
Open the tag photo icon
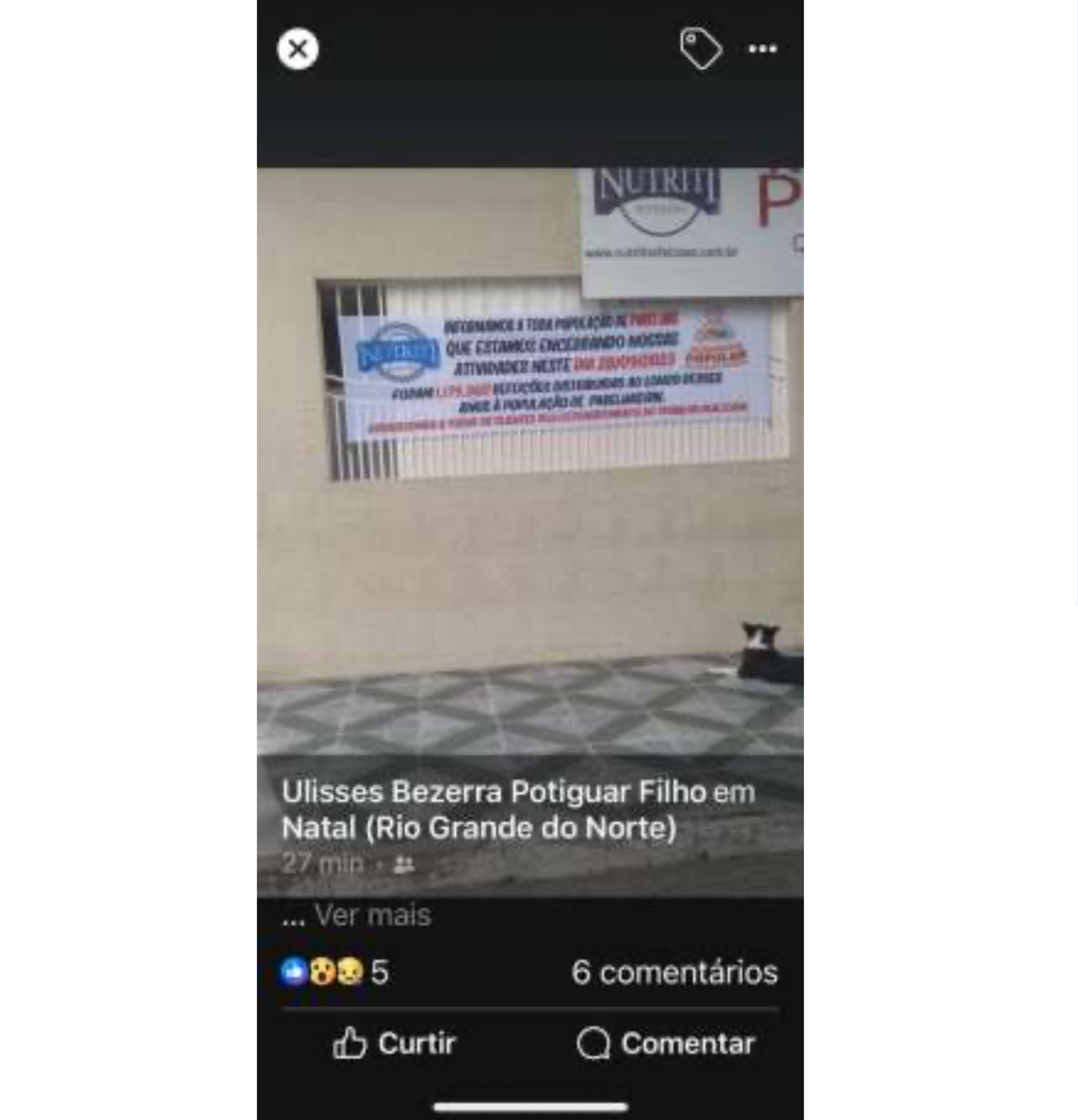pos(700,49)
